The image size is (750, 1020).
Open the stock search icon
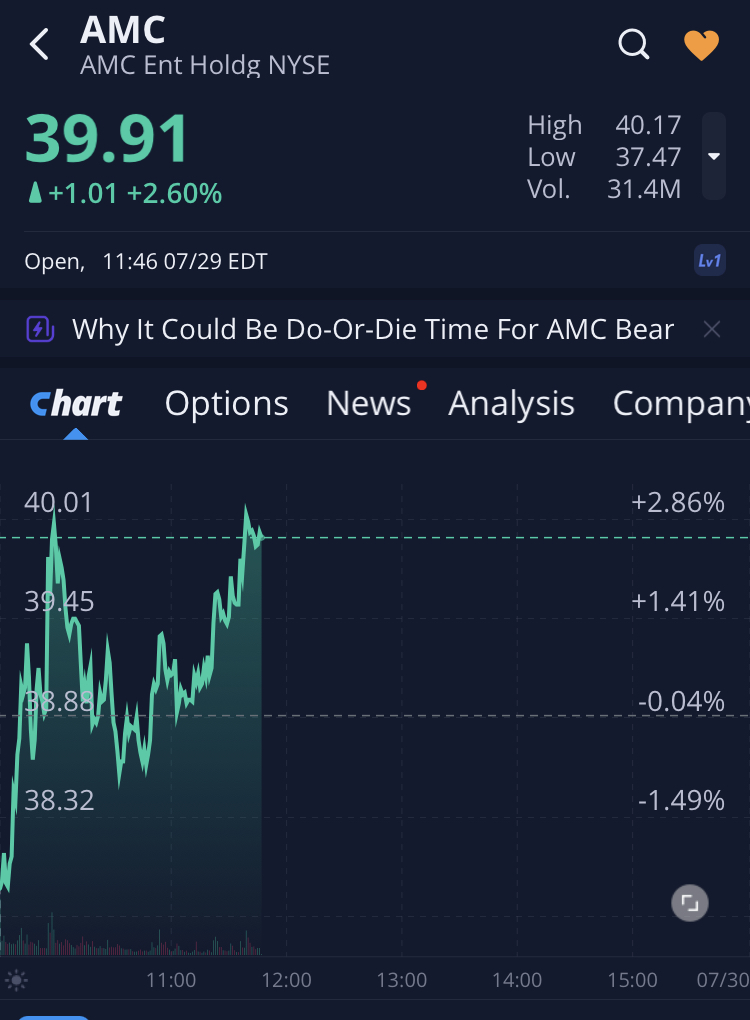click(634, 45)
